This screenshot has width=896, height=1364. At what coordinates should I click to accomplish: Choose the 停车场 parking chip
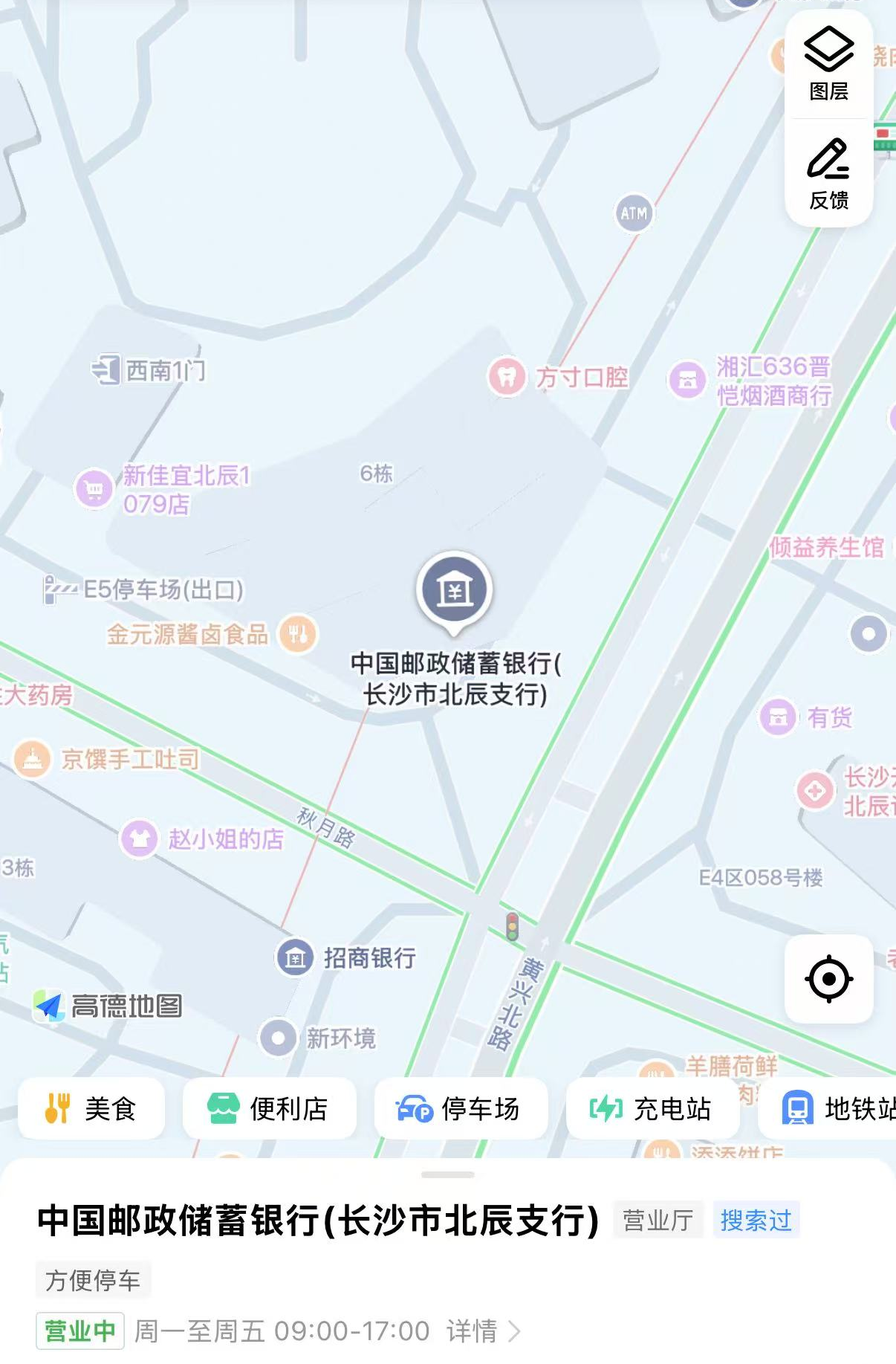461,1108
